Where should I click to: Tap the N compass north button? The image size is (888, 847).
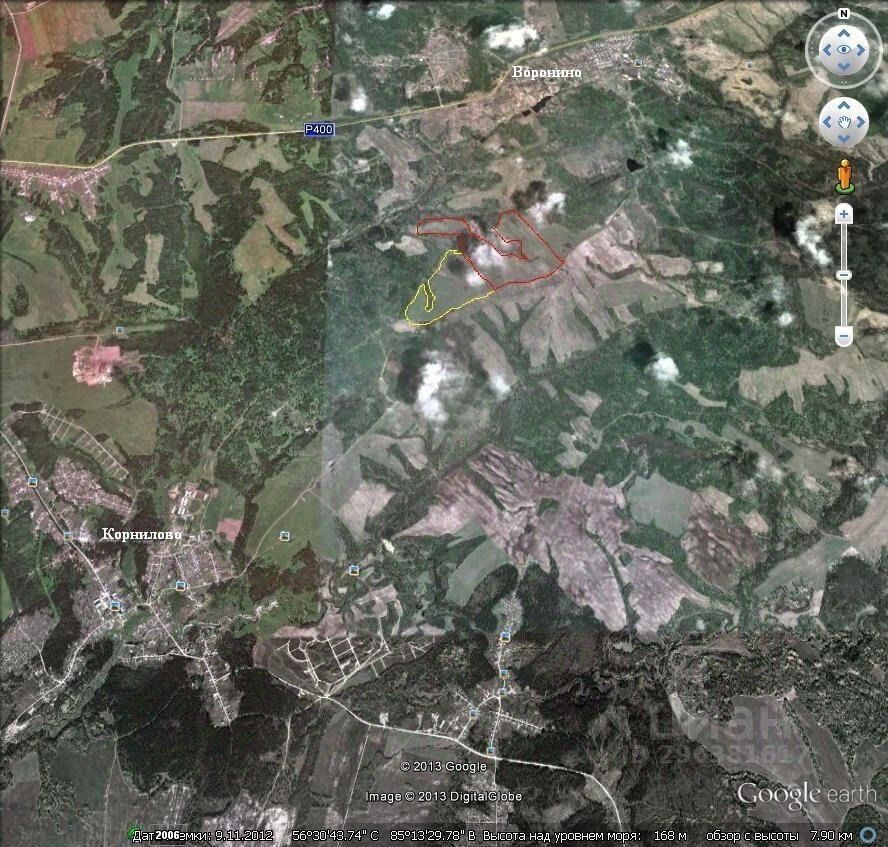(844, 14)
